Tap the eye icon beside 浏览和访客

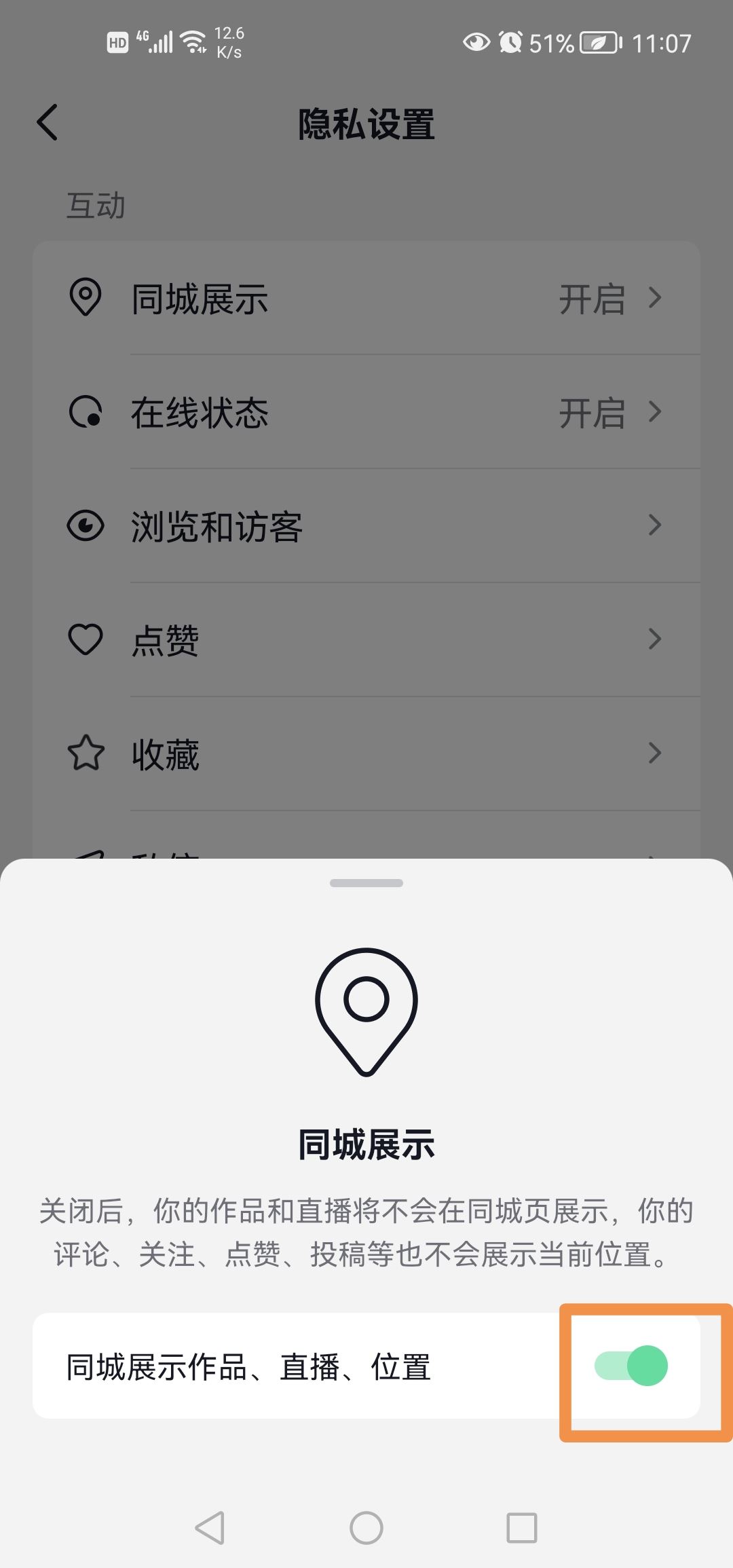click(86, 525)
